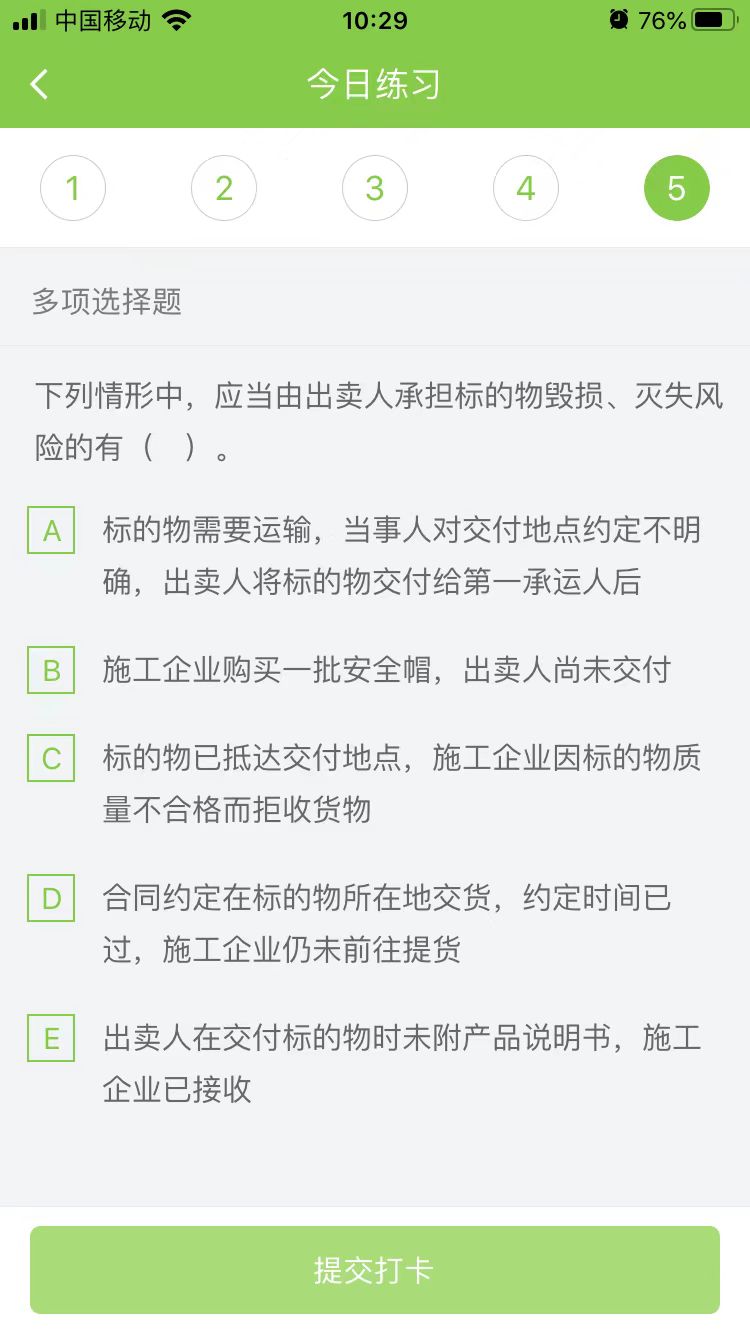Jump to question 1
Viewport: 750px width, 1334px height.
73,188
